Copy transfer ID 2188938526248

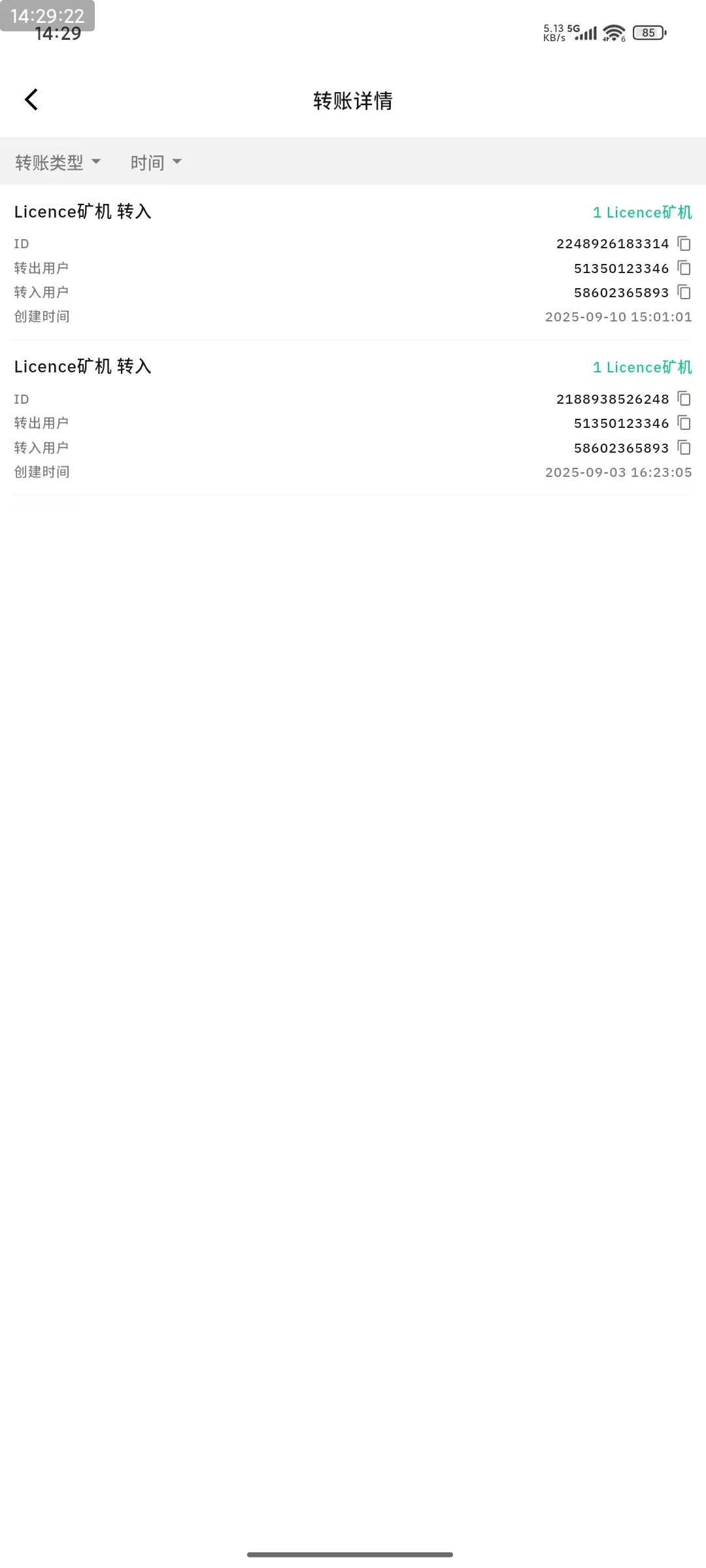point(684,399)
